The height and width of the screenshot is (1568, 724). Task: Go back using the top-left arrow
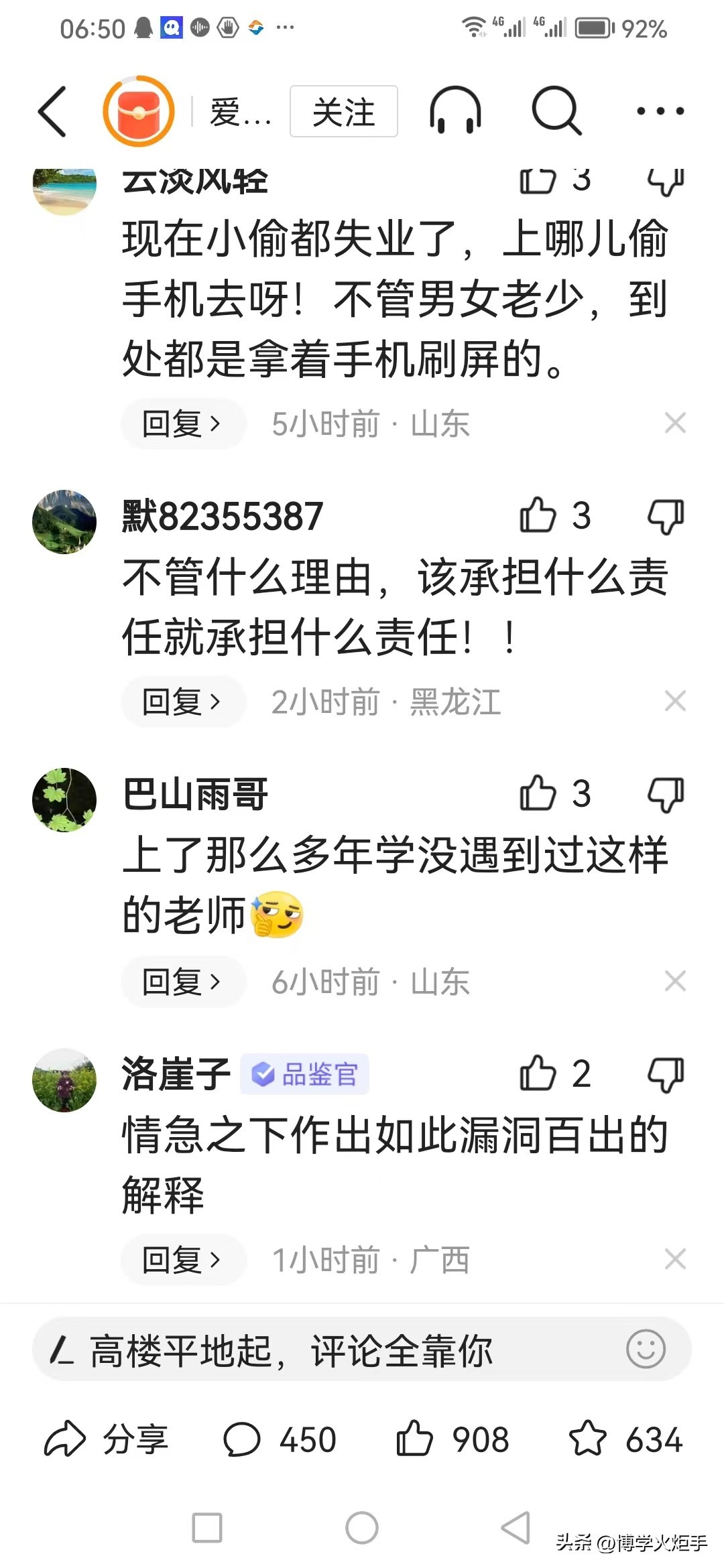coord(54,112)
